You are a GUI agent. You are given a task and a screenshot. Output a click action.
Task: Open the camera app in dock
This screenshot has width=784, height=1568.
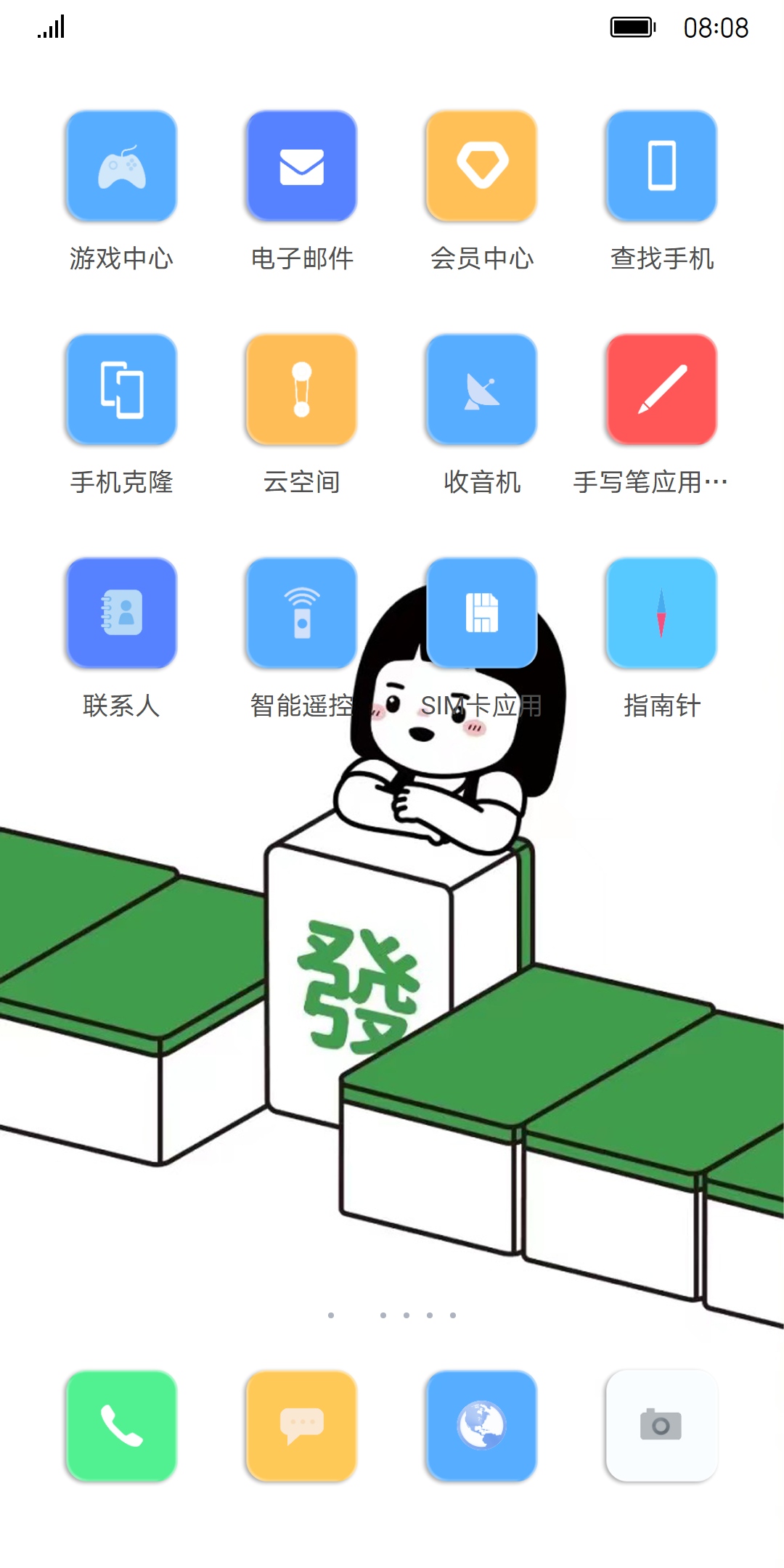click(x=661, y=1426)
